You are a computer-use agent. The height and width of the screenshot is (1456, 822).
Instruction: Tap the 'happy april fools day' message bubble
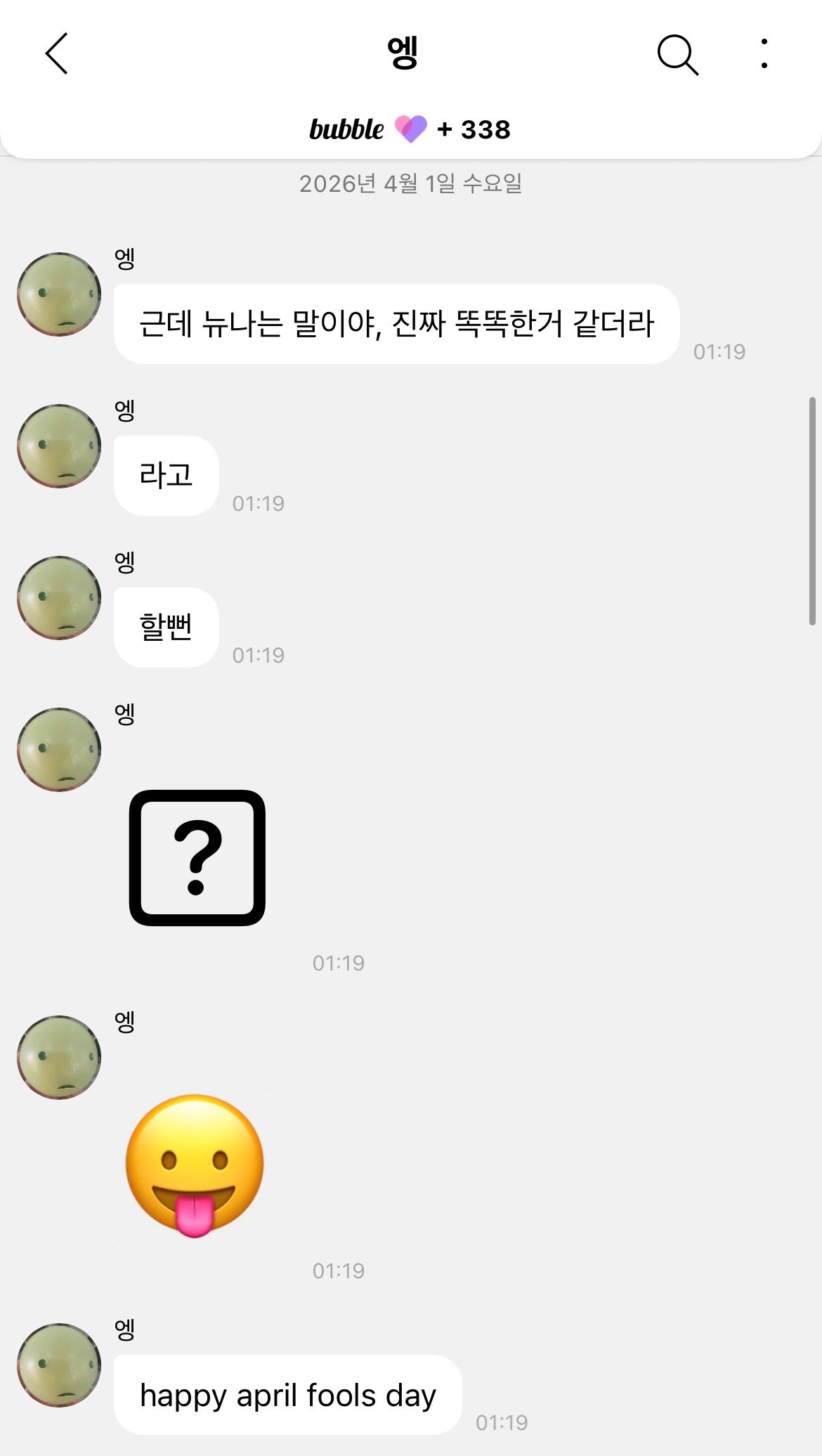[x=288, y=1395]
